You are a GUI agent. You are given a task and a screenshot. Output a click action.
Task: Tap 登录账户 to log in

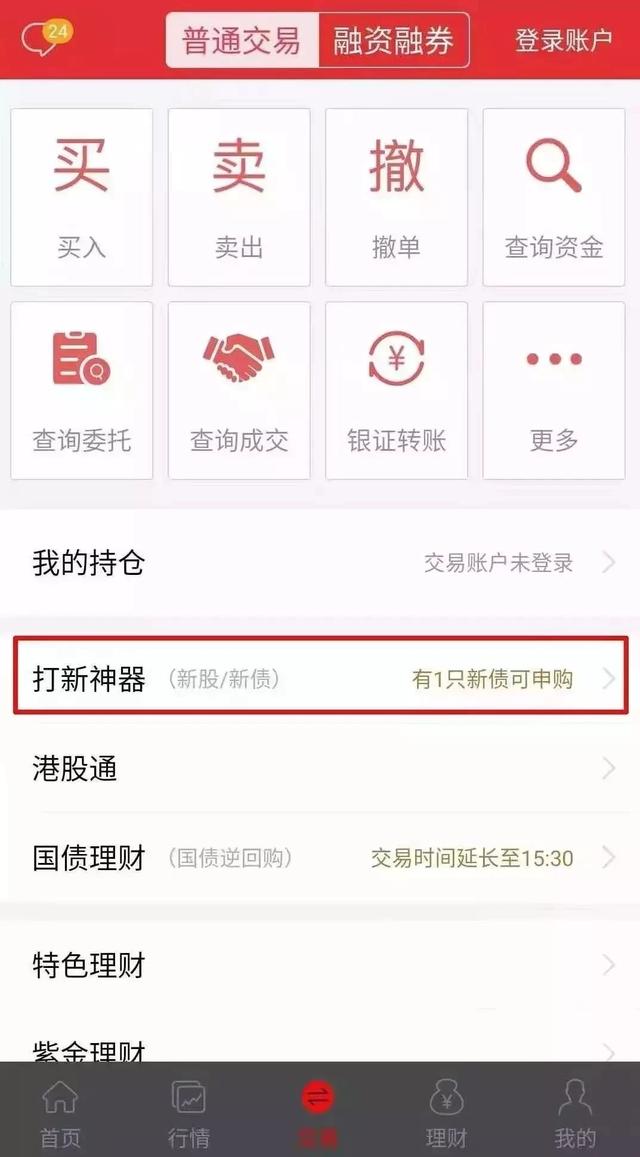coord(563,41)
